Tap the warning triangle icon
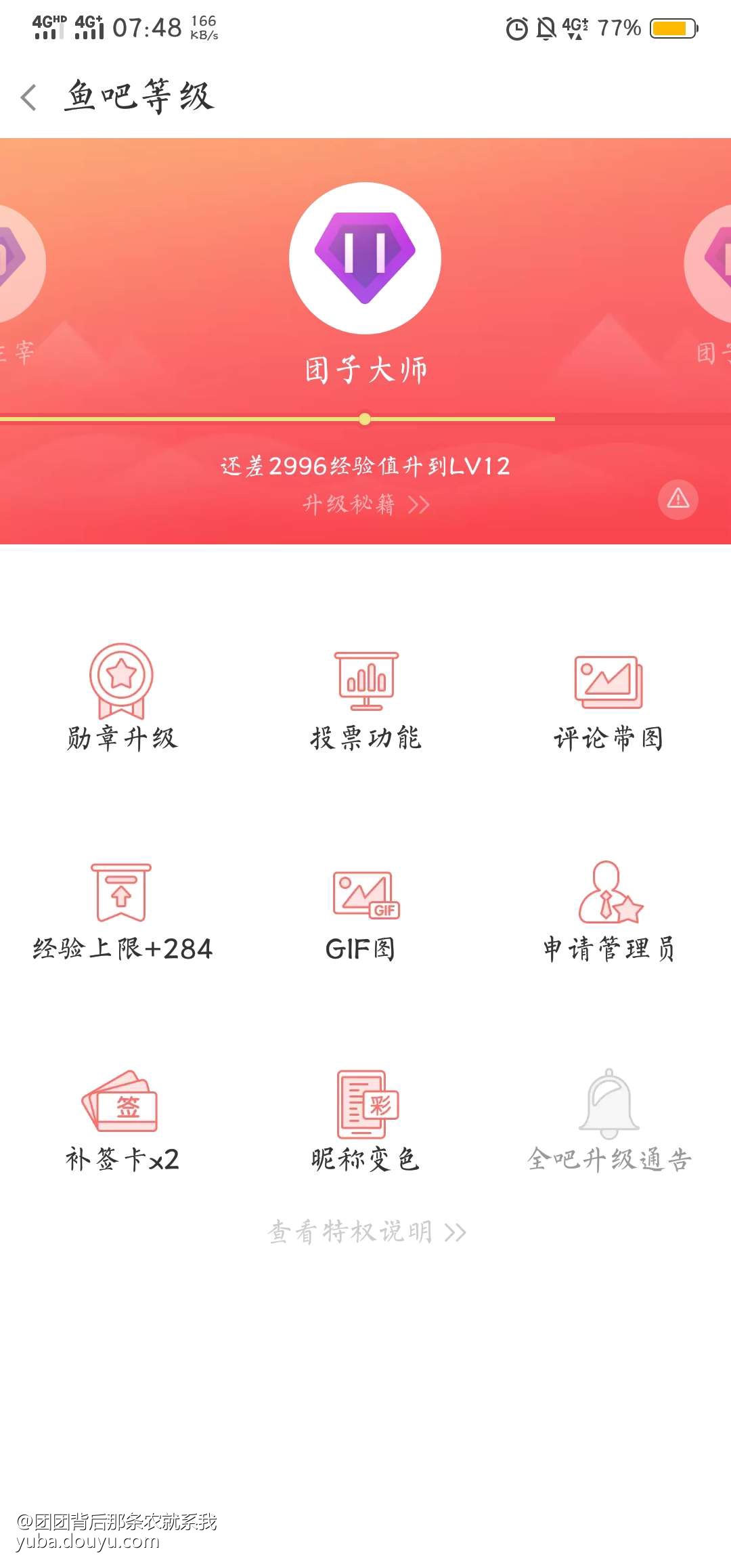Screen dimensions: 731x1568 pos(678,500)
